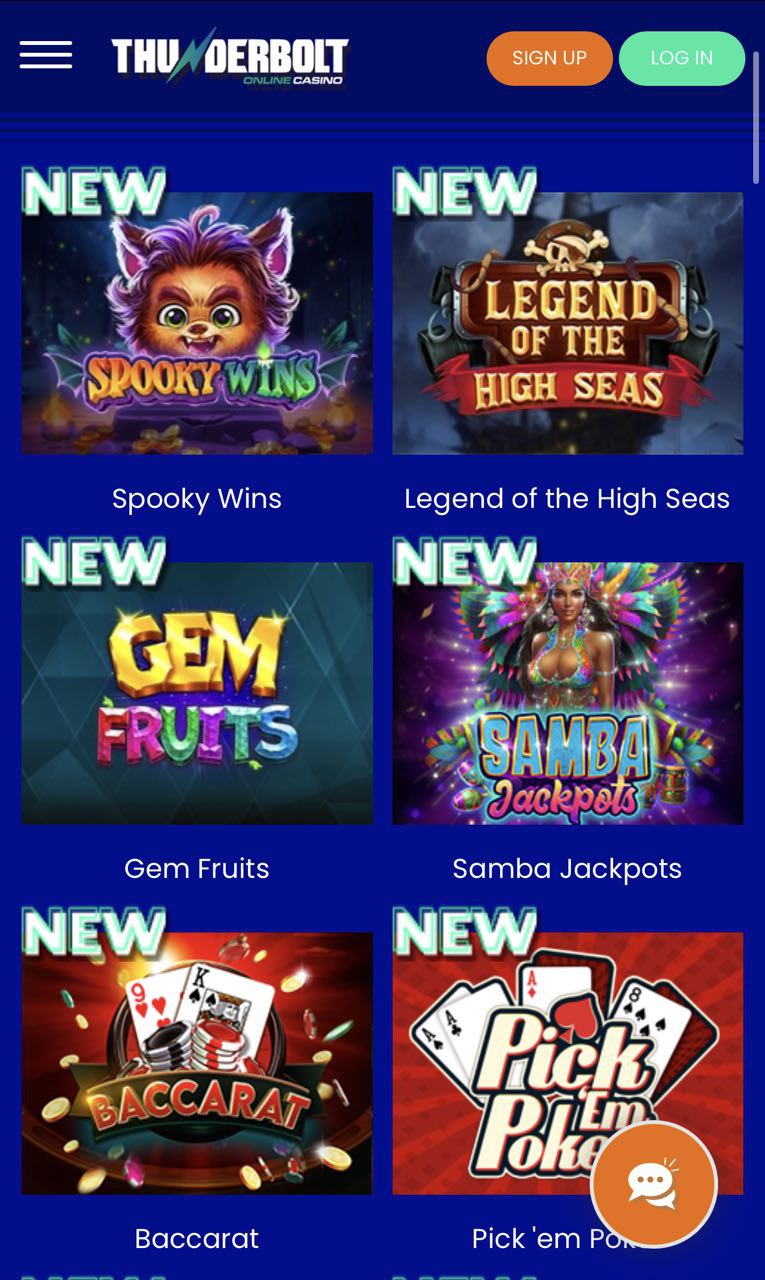Go to Thunderbolt Casino home via logo
Image resolution: width=765 pixels, height=1280 pixels.
coord(230,58)
